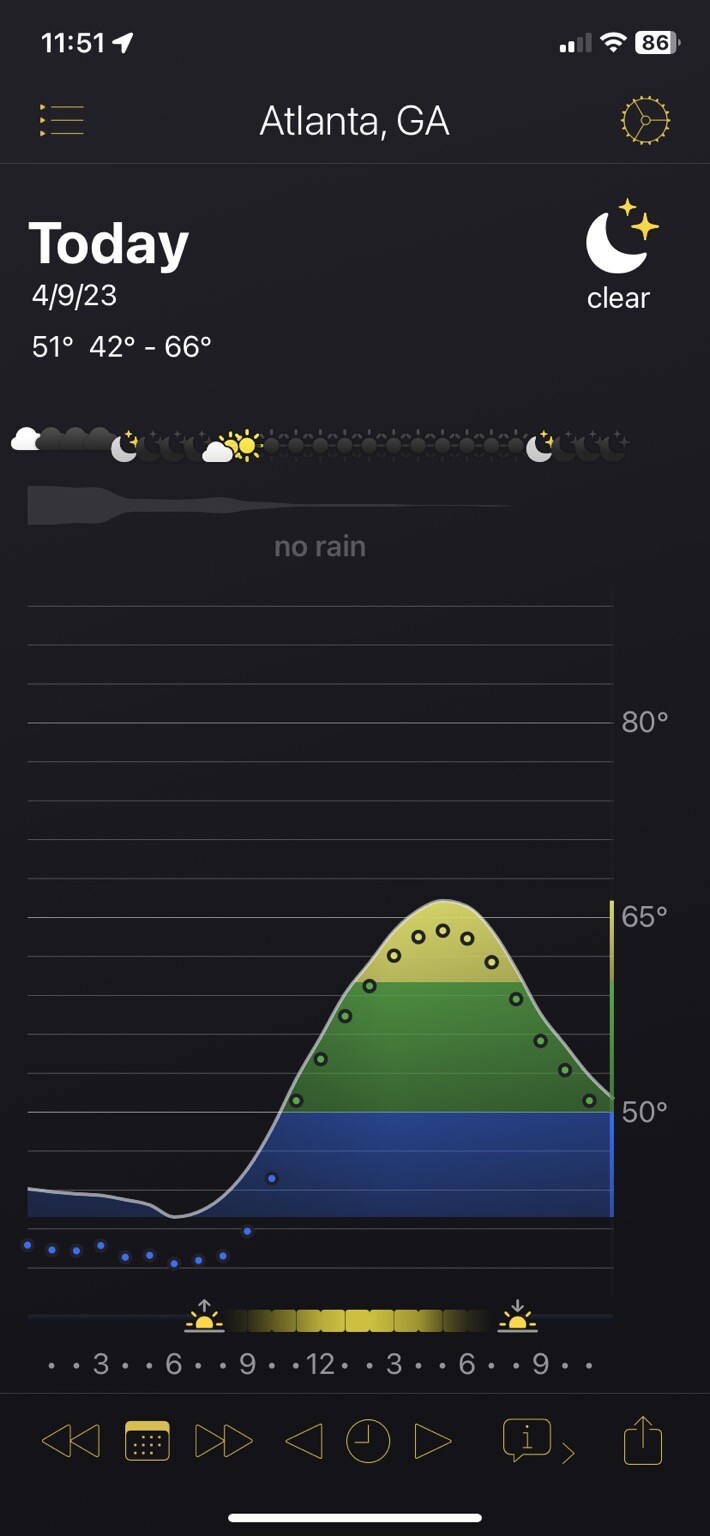Open the locations list menu
Image resolution: width=710 pixels, height=1536 pixels.
coord(62,120)
